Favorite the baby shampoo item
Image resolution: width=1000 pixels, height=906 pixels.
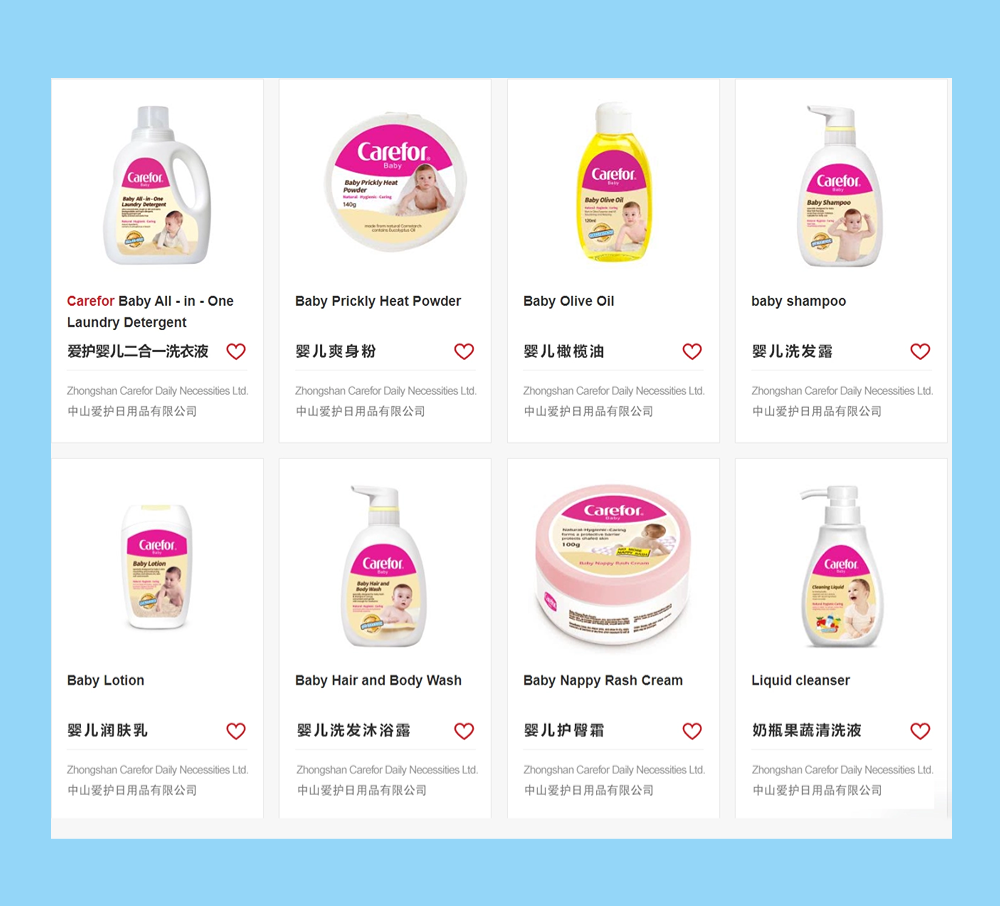(x=920, y=352)
